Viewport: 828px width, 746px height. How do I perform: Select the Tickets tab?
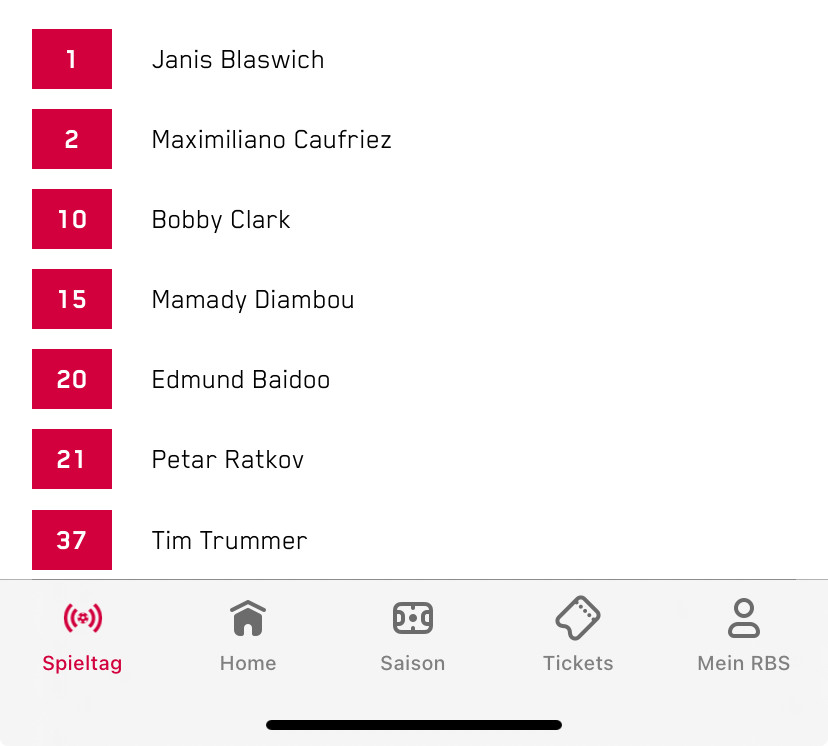578,634
